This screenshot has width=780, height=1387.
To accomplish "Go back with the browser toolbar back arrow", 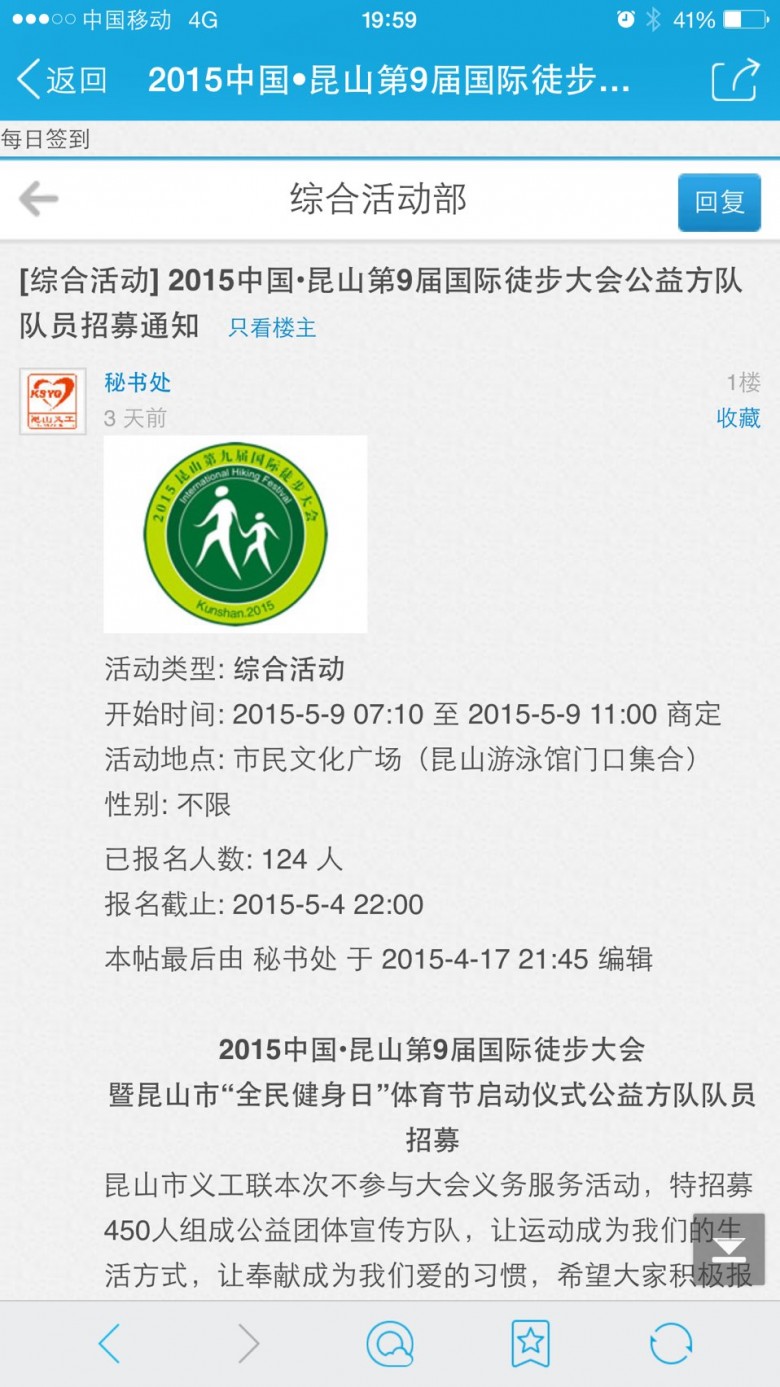I will pyautogui.click(x=109, y=1343).
